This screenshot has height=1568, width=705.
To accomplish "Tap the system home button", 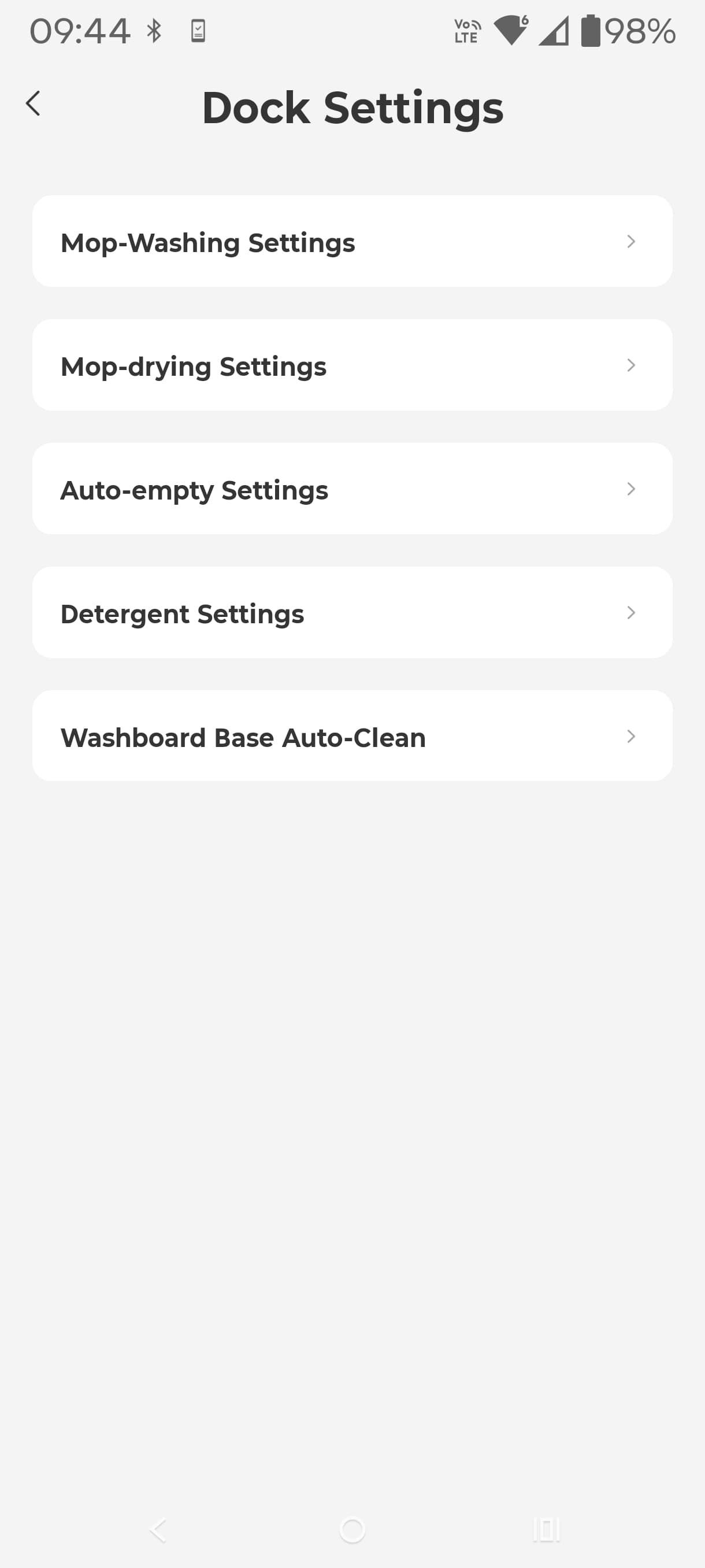I will click(352, 1530).
